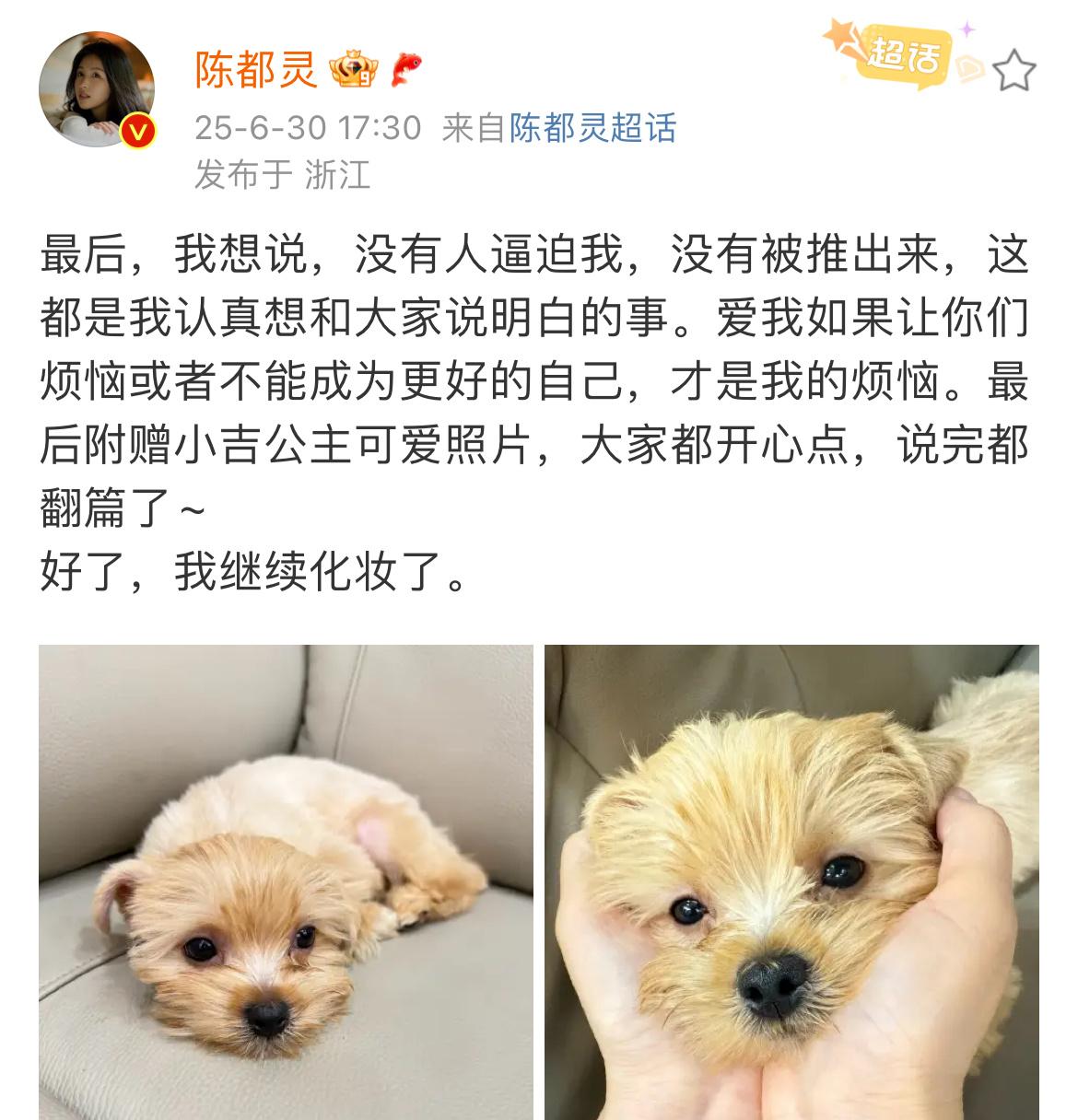The image size is (1078, 1120).
Task: View the puppy on sofa photo
Action: pos(286,881)
